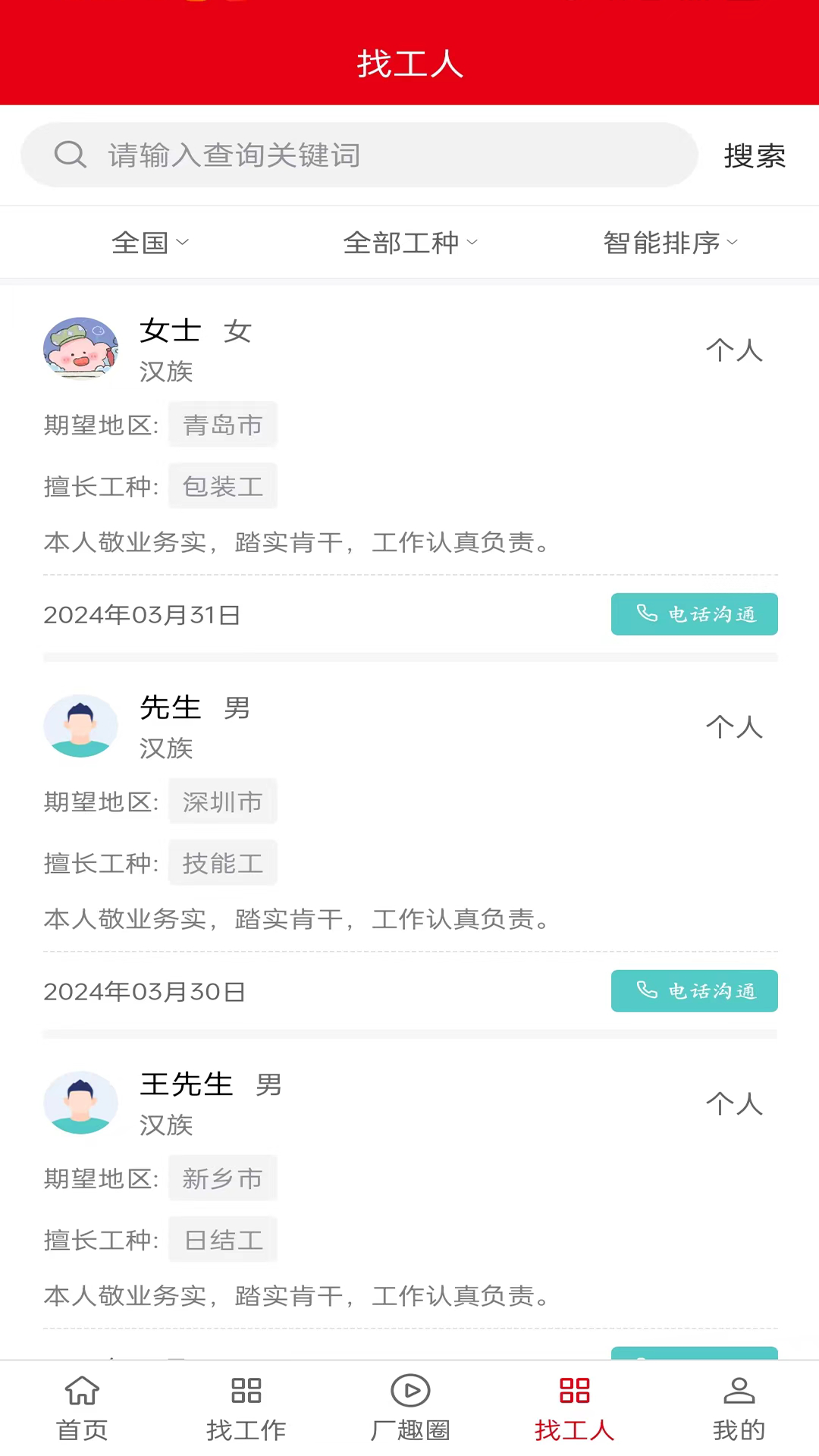819x1456 pixels.
Task: Expand the 智能排序 sorting dropdown
Action: 670,242
